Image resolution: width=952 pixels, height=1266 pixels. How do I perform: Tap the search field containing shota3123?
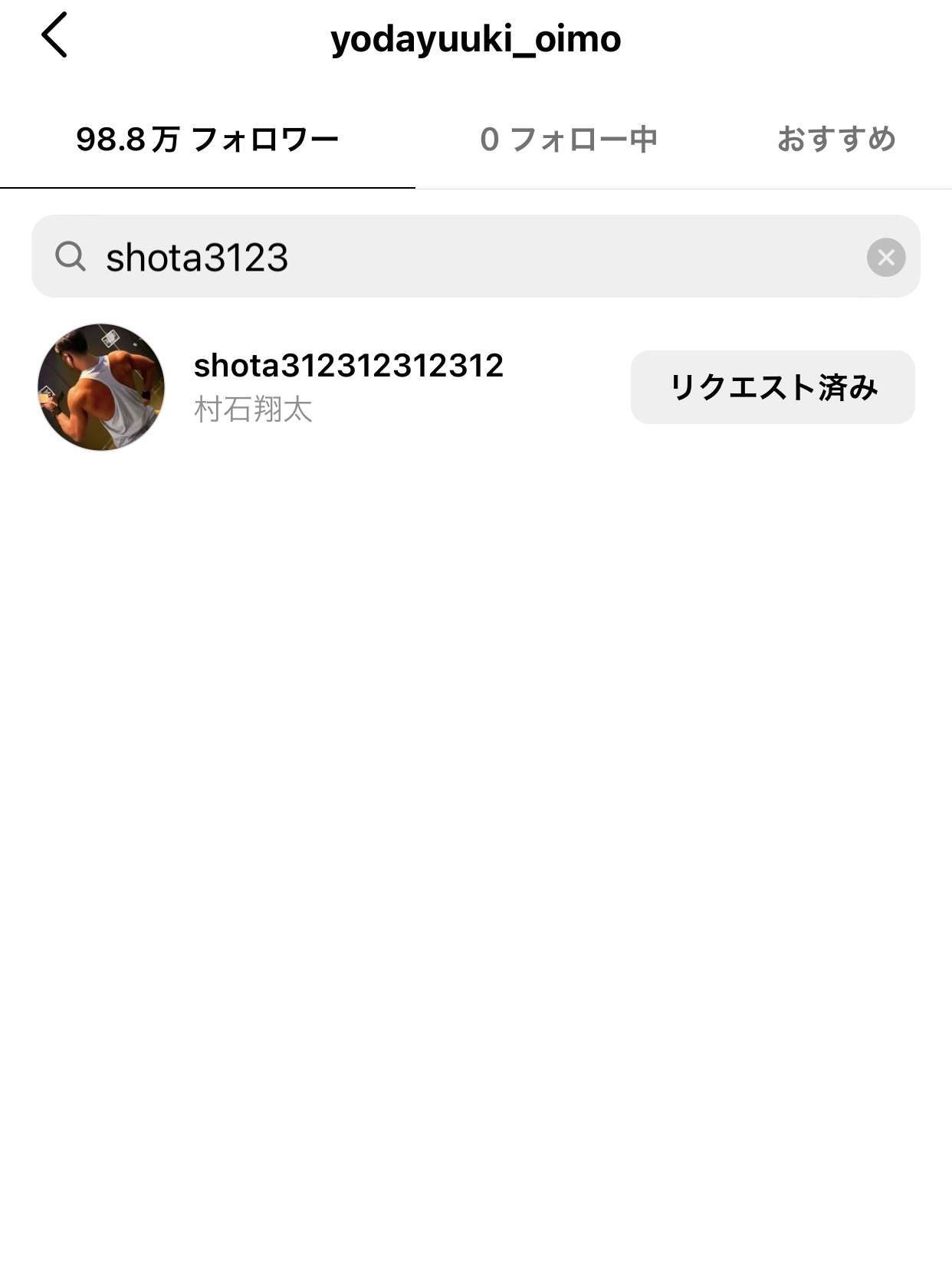click(x=460, y=257)
